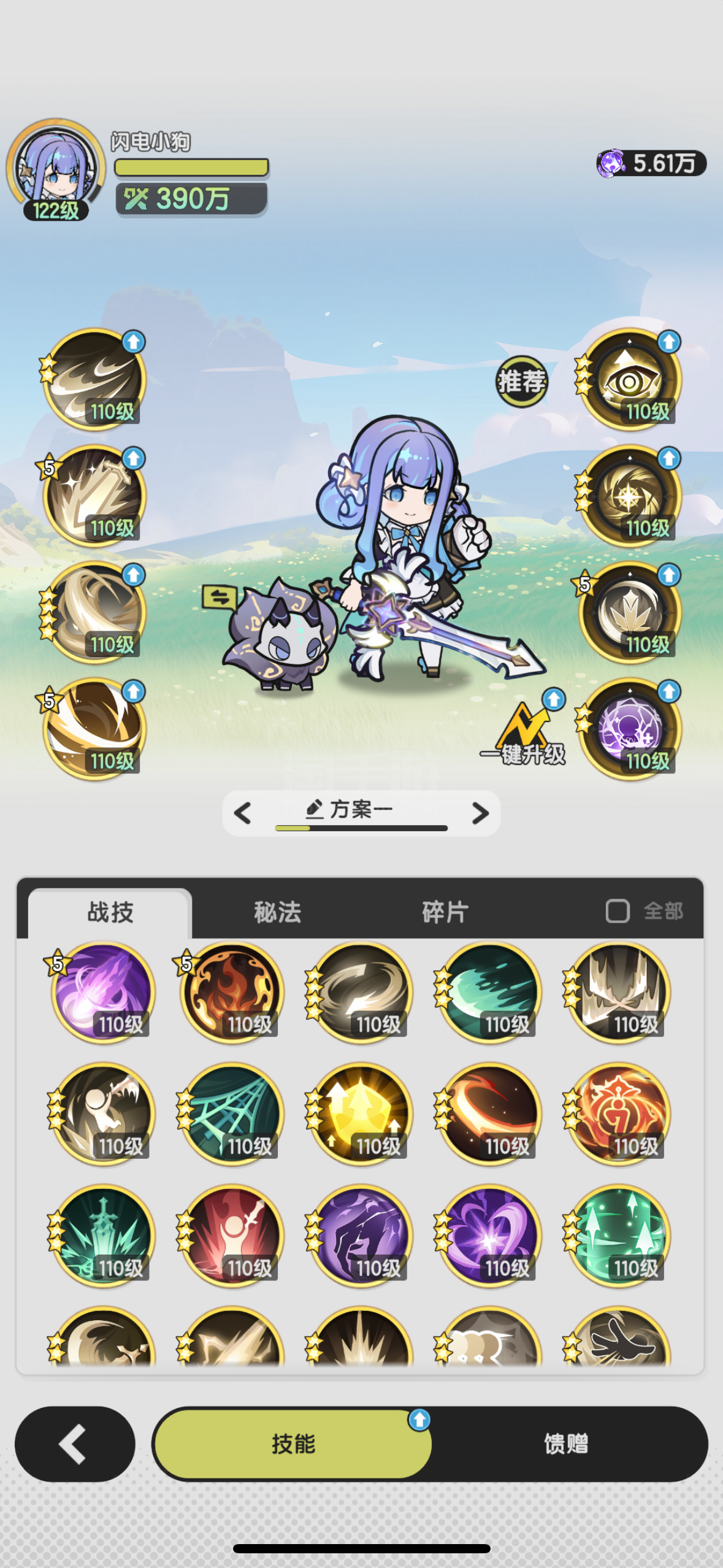The width and height of the screenshot is (723, 1568).
Task: Go to the previous skill plan
Action: click(x=243, y=813)
